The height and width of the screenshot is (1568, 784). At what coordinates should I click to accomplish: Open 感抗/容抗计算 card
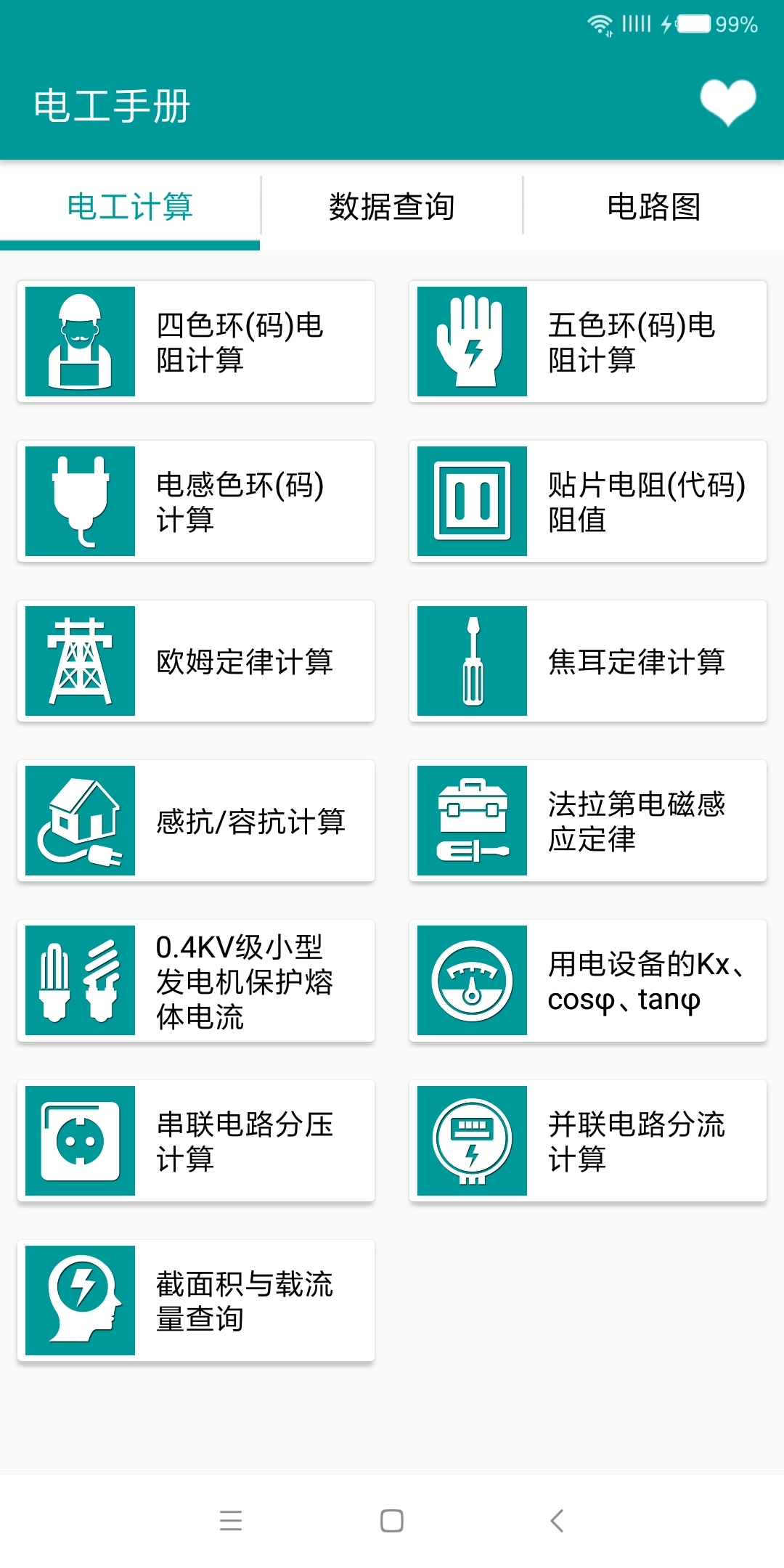pyautogui.click(x=196, y=821)
